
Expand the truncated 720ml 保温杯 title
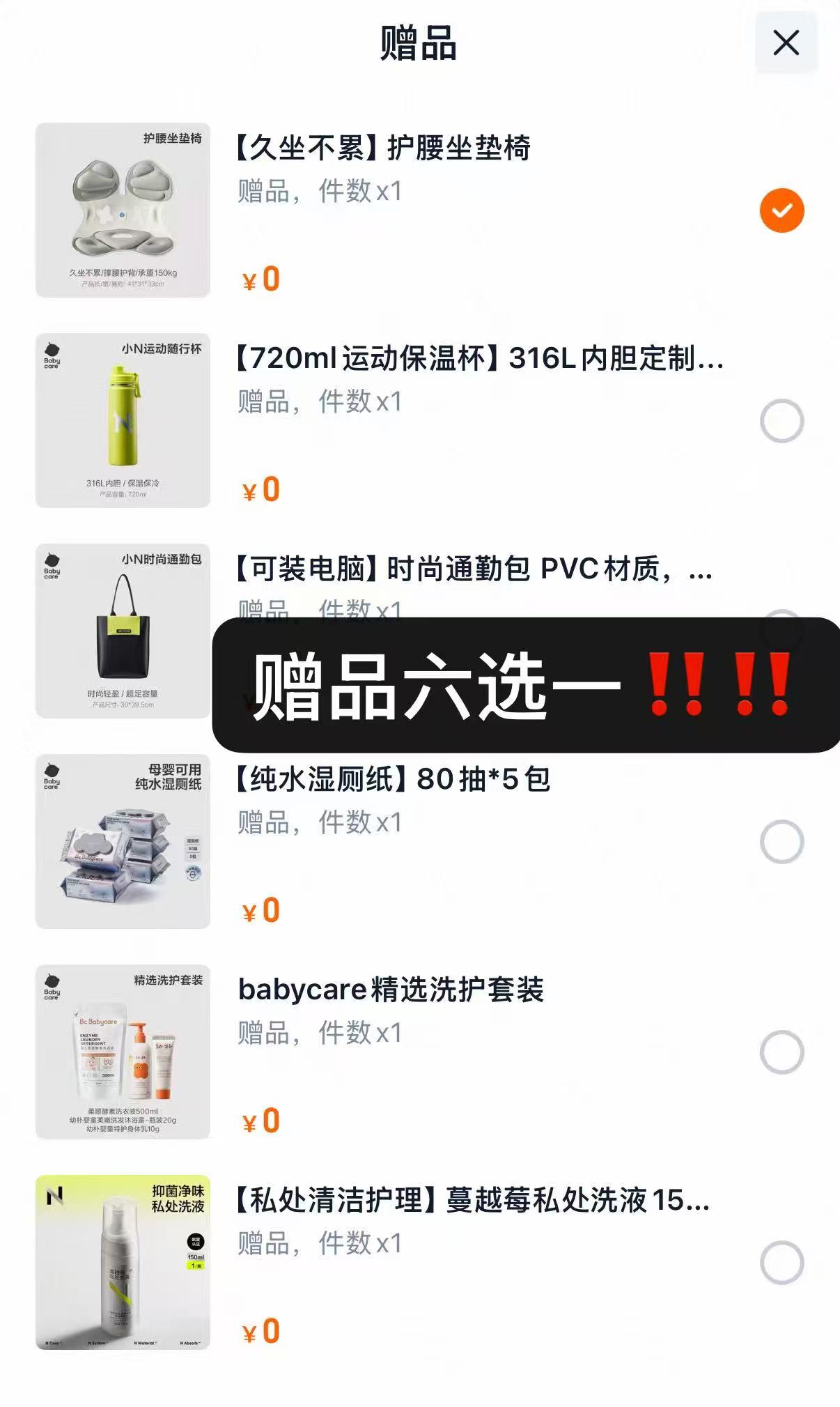coord(481,360)
